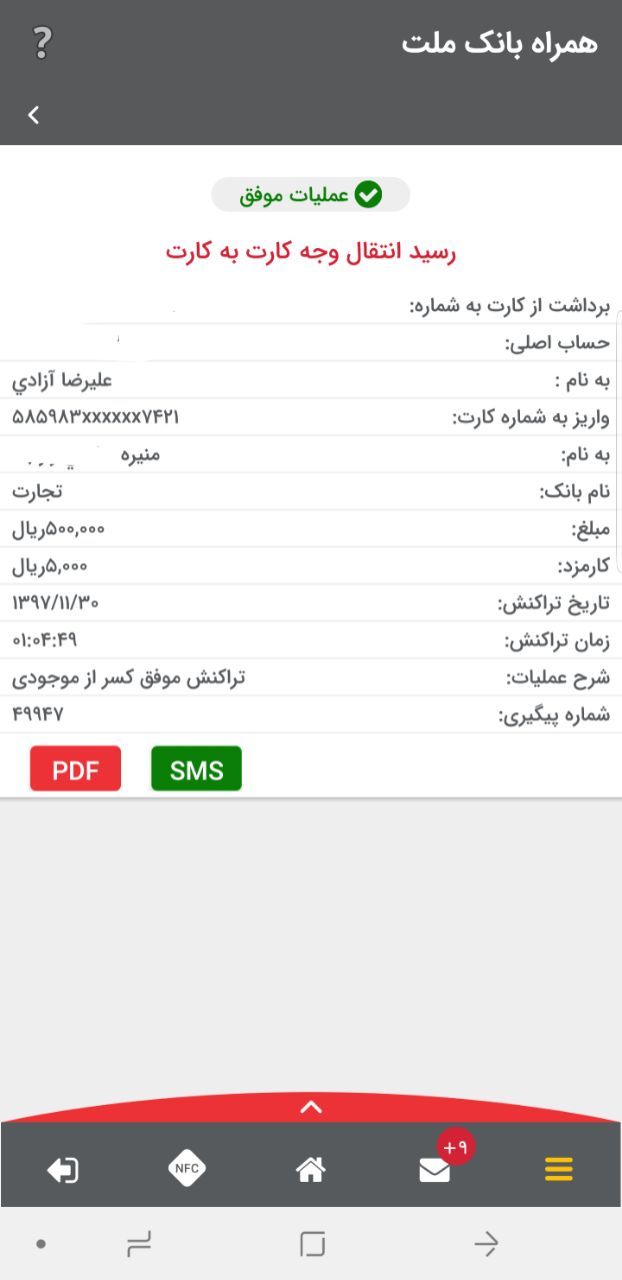622x1280 pixels.
Task: Tap the system recent apps button
Action: pyautogui.click(x=139, y=1244)
